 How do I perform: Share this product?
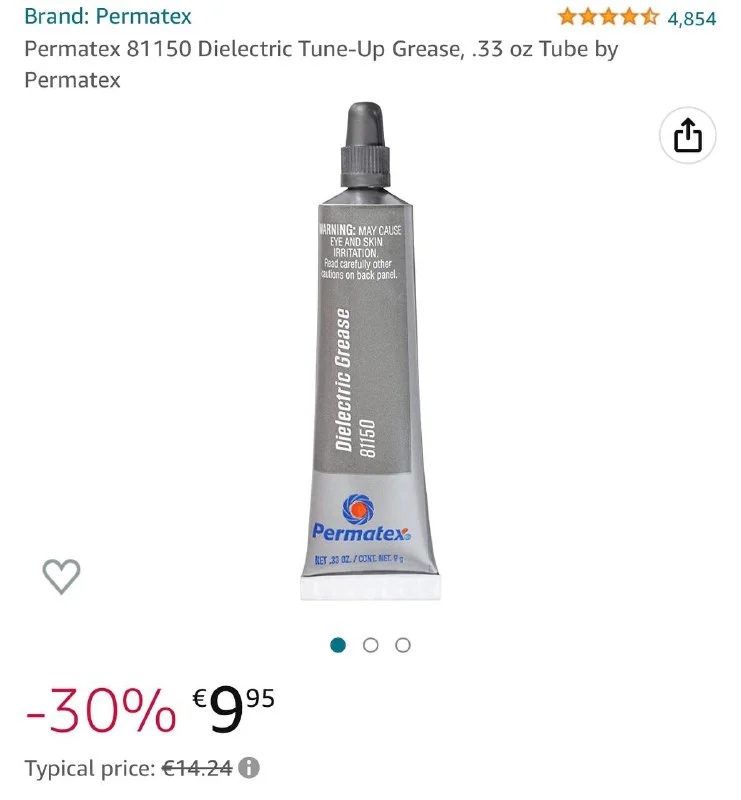click(688, 136)
